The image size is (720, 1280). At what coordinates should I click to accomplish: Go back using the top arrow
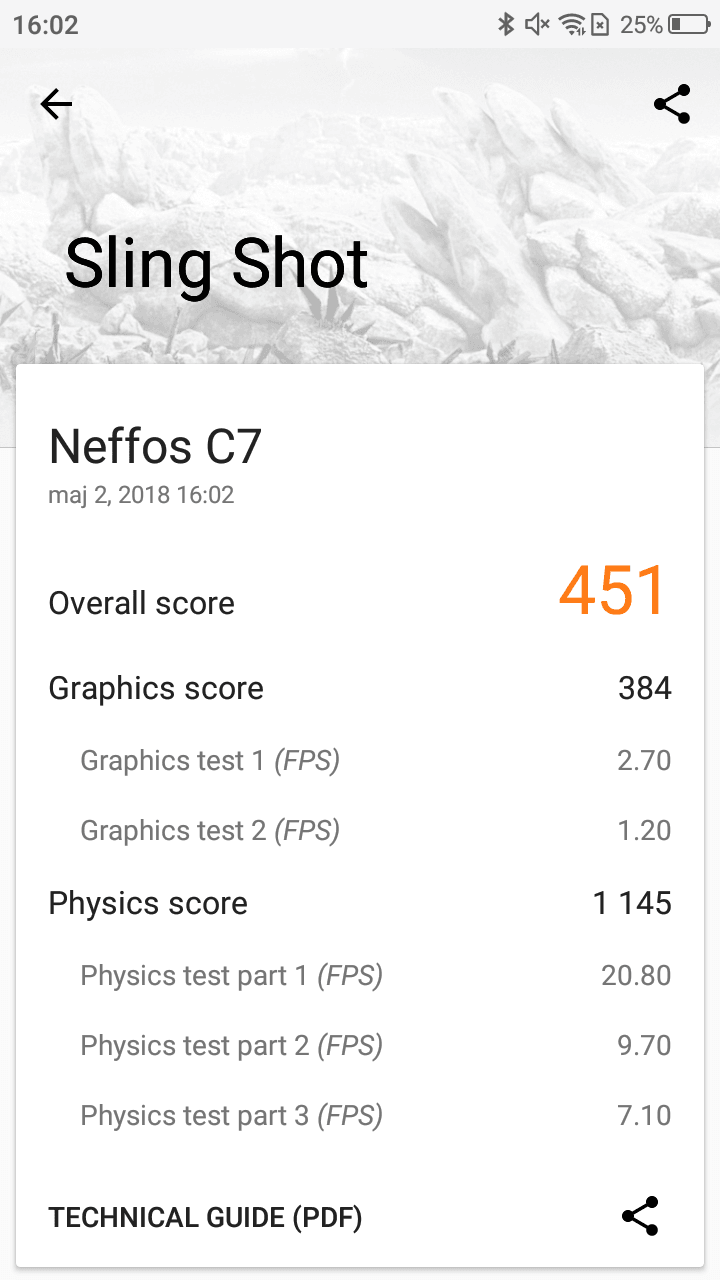coord(56,104)
